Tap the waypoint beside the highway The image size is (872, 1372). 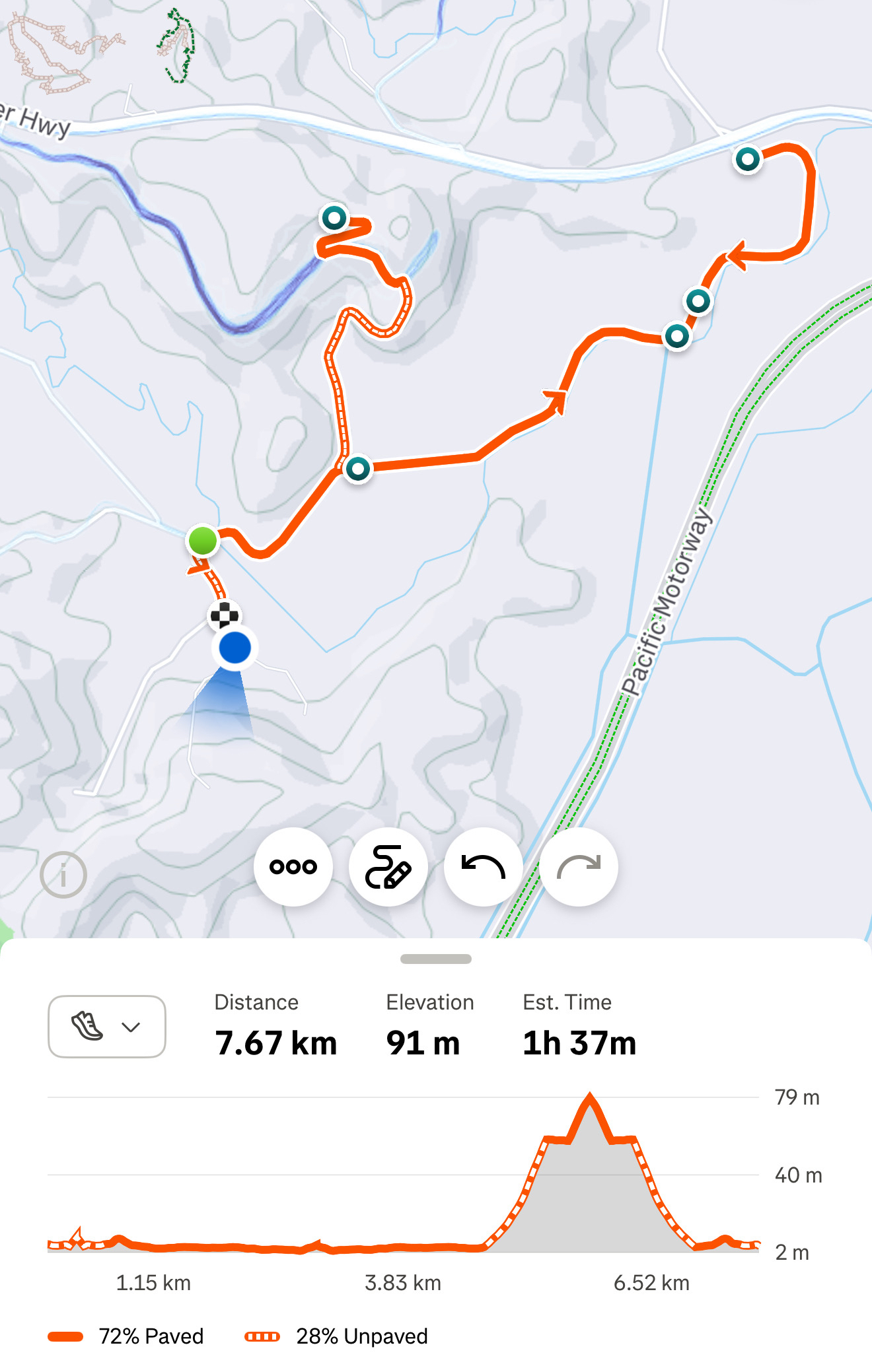tap(748, 159)
